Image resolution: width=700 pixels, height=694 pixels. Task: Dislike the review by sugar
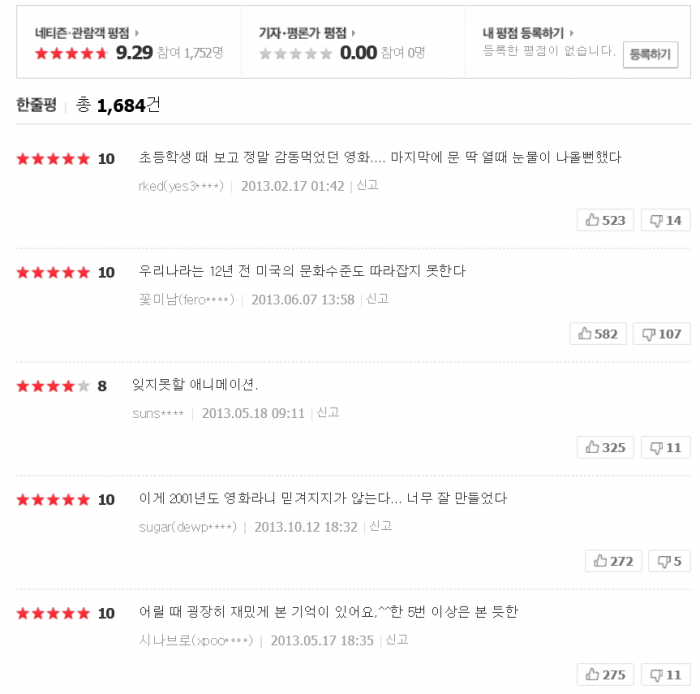click(x=669, y=561)
